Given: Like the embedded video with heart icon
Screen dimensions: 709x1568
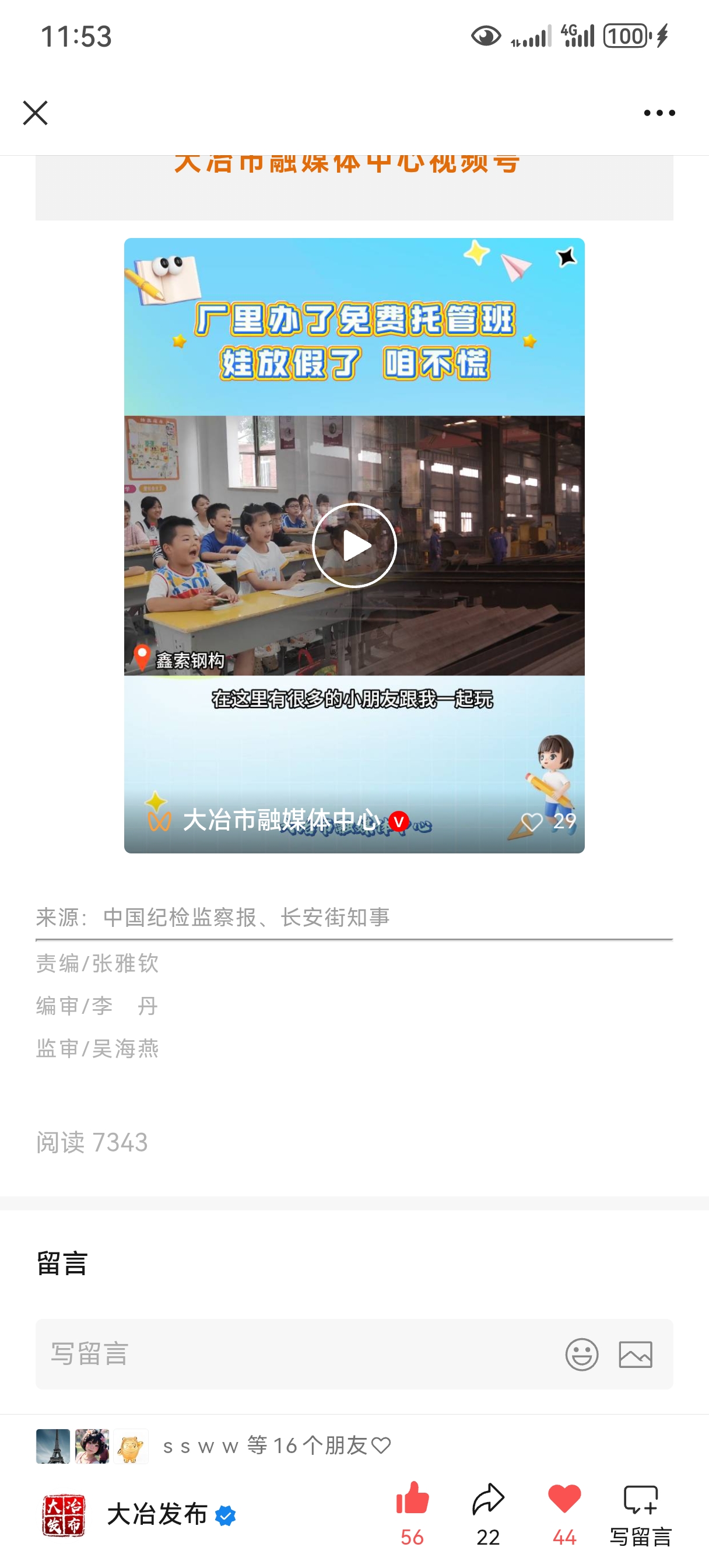Looking at the screenshot, I should [x=532, y=822].
